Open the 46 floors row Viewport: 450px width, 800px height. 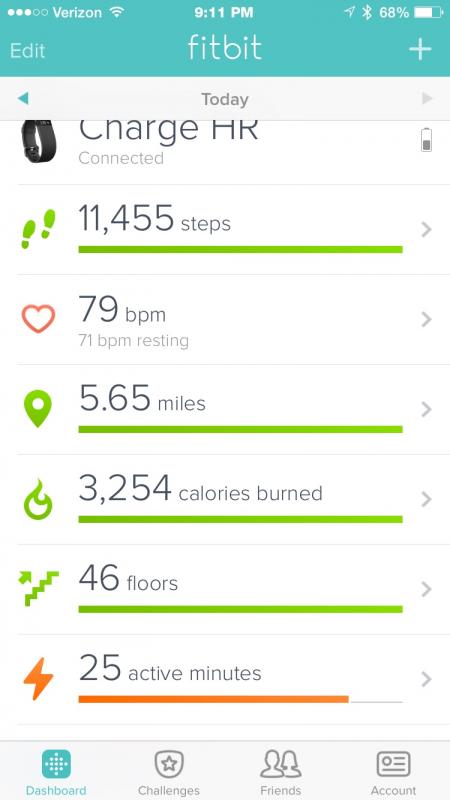click(225, 589)
